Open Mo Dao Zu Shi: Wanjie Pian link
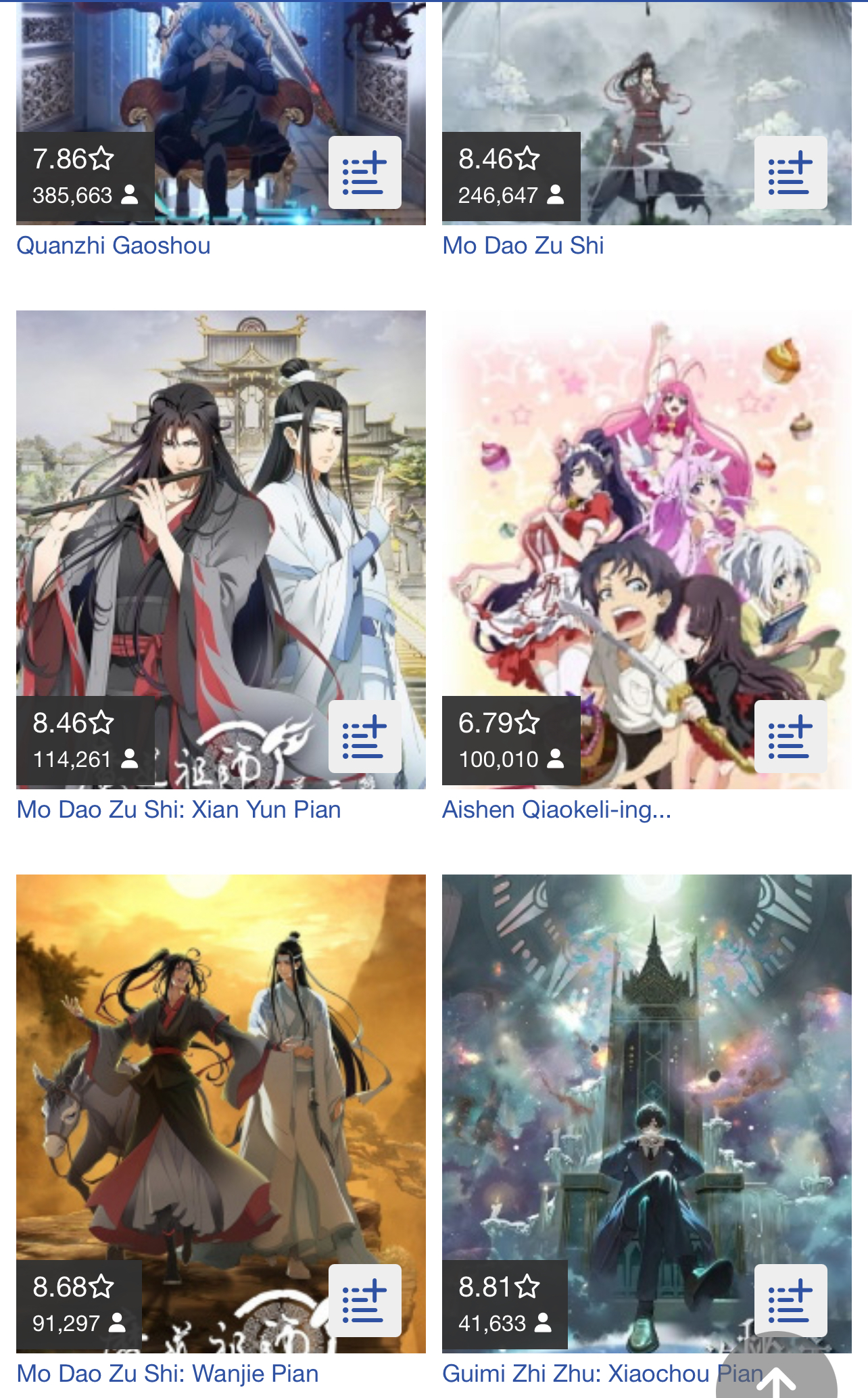This screenshot has width=868, height=1398. [167, 1374]
